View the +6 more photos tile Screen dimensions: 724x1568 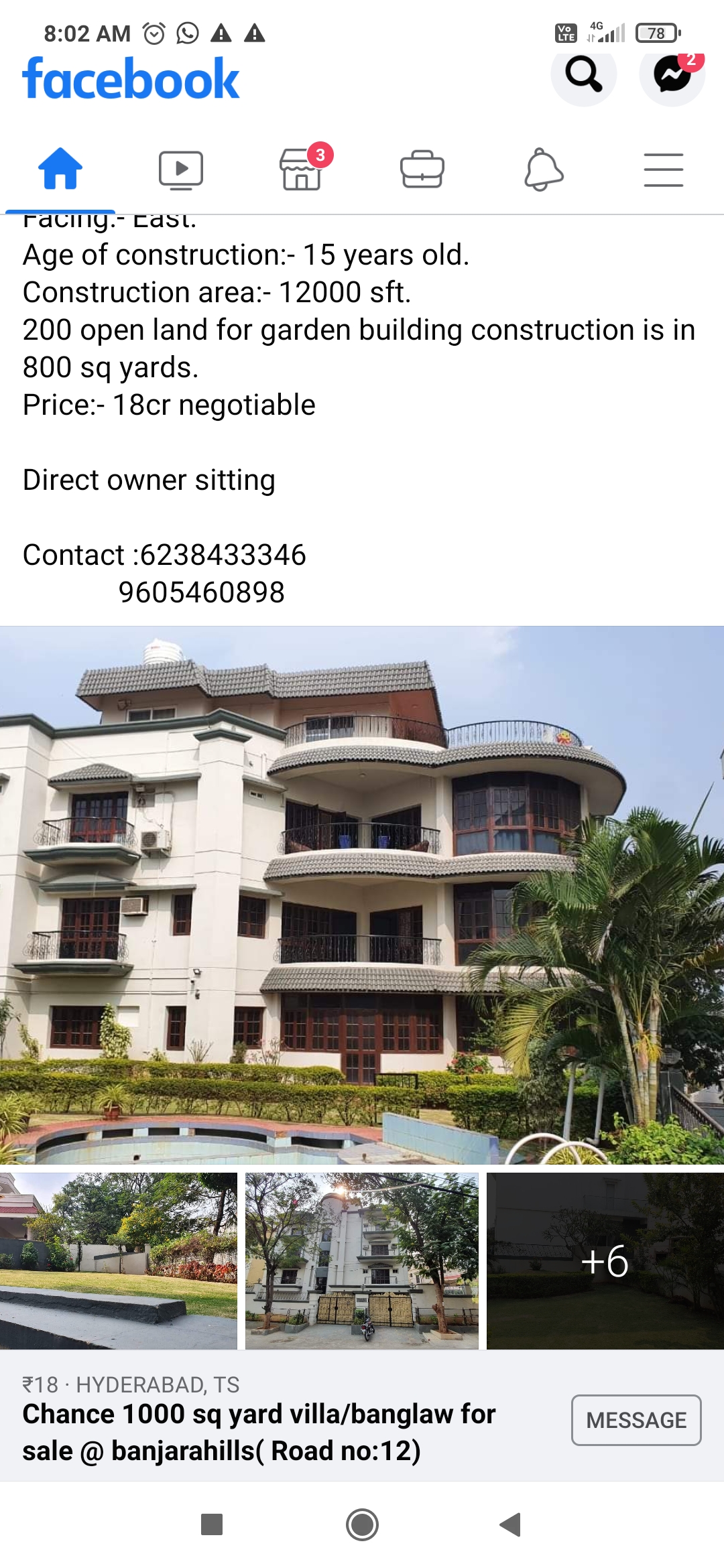605,1260
